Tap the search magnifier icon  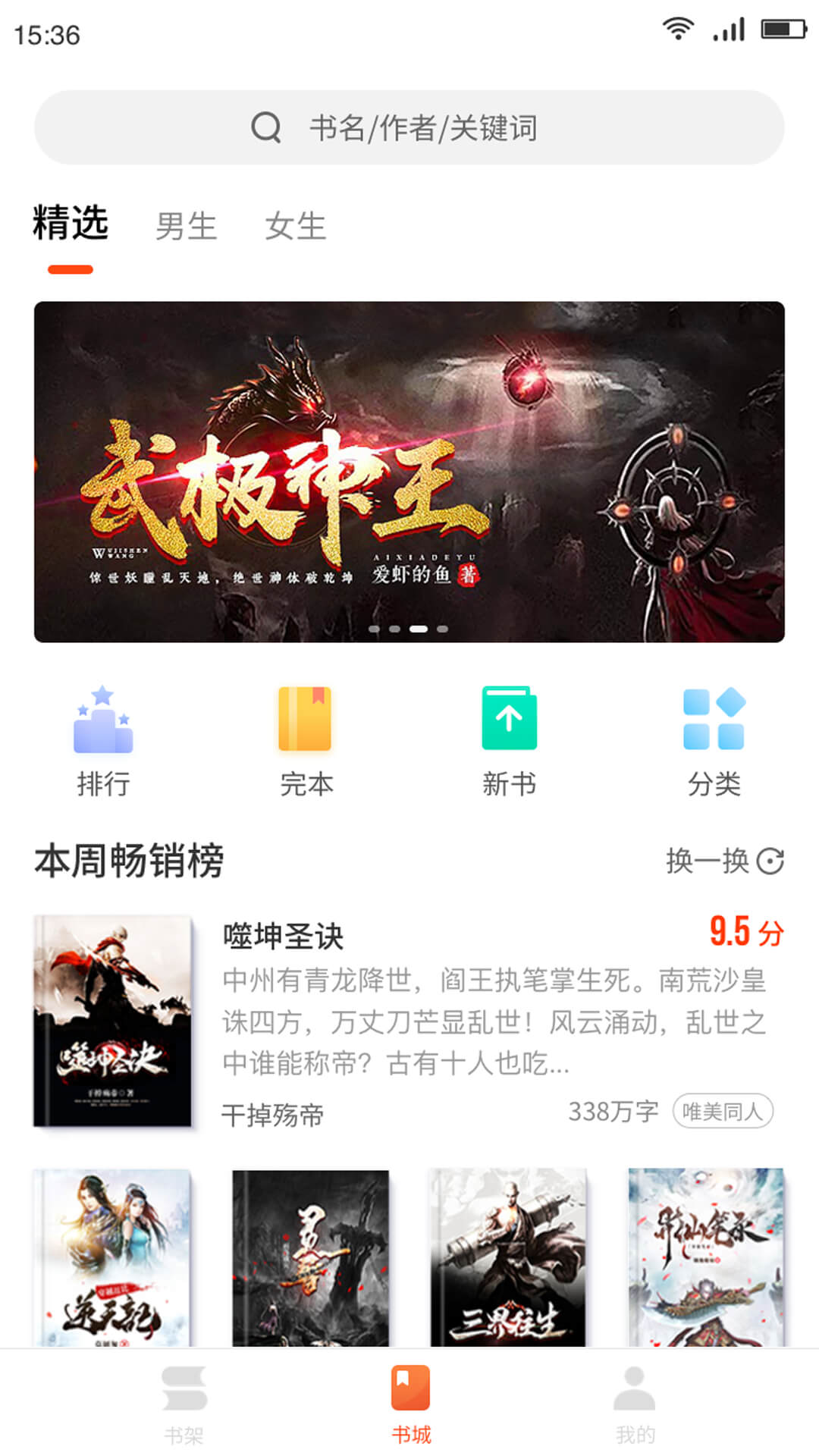pyautogui.click(x=265, y=127)
